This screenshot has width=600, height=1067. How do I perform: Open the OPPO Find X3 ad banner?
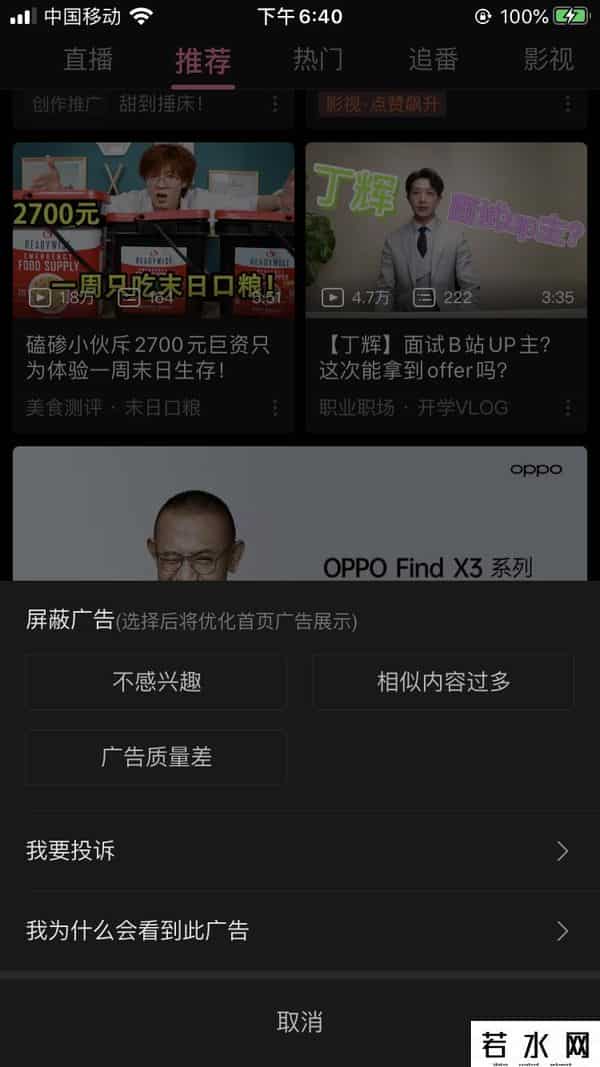(x=299, y=515)
